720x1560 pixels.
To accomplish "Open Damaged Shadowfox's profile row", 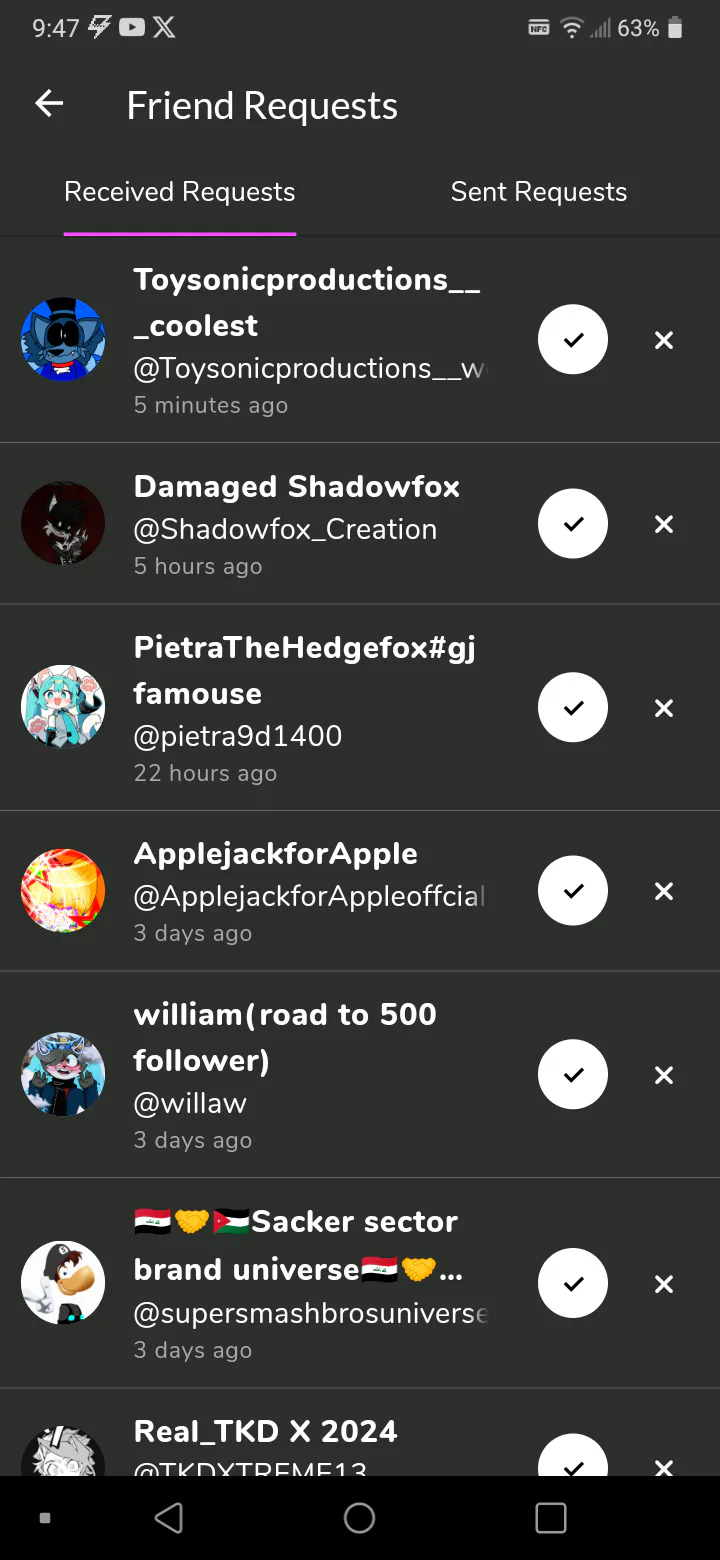I will point(360,524).
